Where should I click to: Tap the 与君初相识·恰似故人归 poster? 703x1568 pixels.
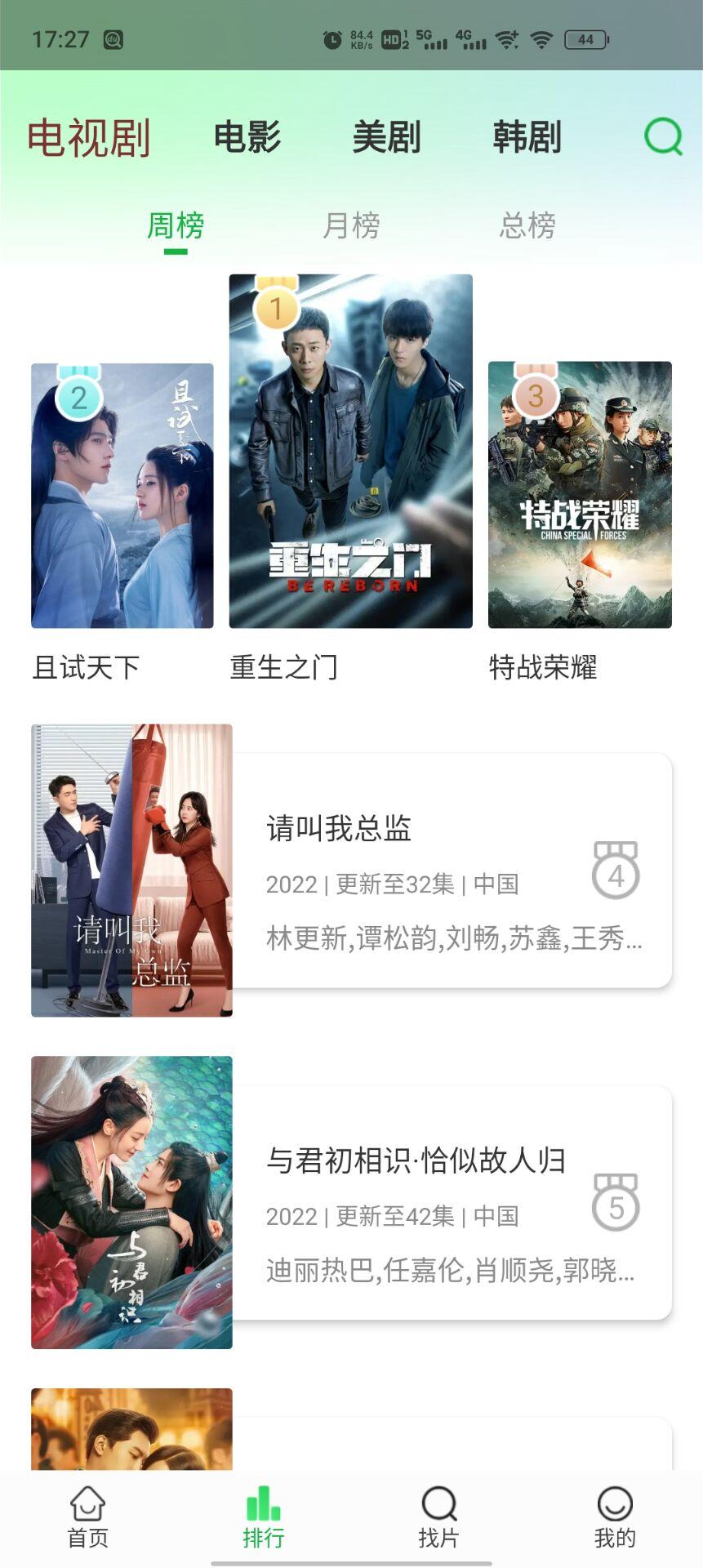click(131, 1198)
